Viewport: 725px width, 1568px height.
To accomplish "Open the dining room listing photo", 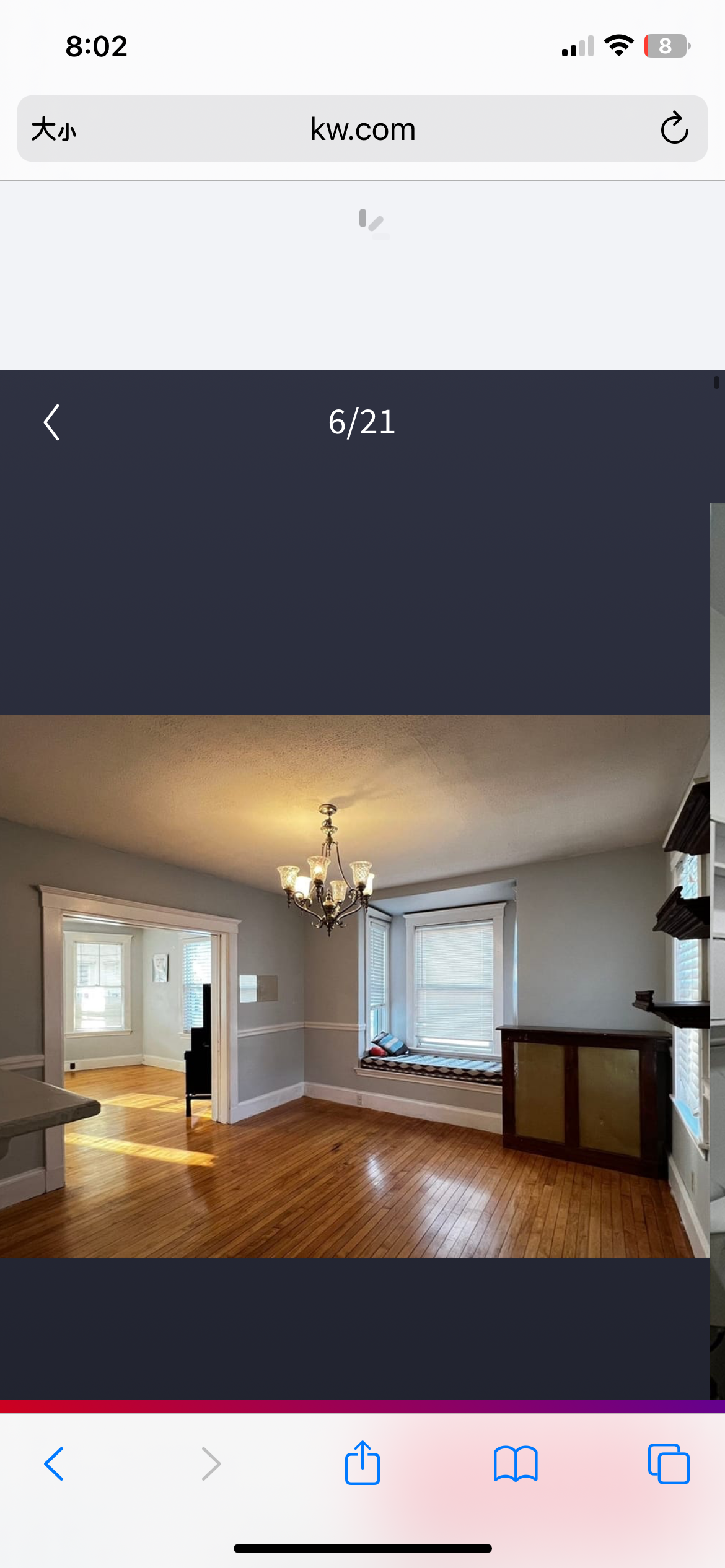I will (x=354, y=986).
